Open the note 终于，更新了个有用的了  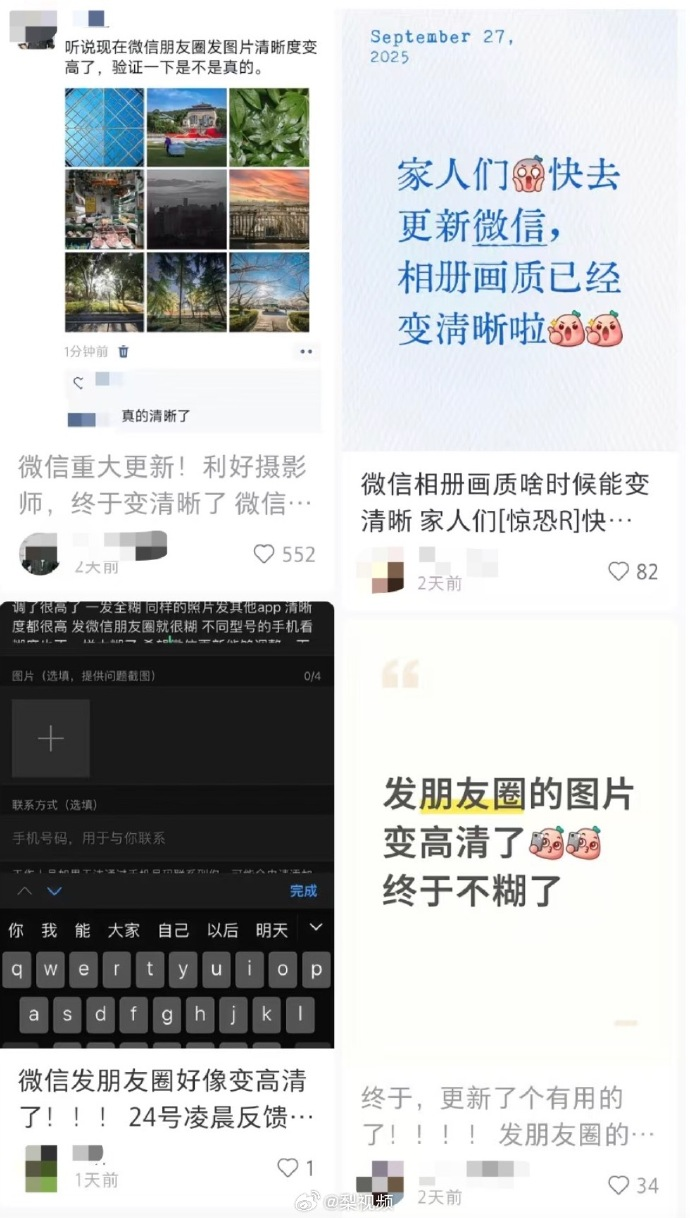click(505, 1116)
